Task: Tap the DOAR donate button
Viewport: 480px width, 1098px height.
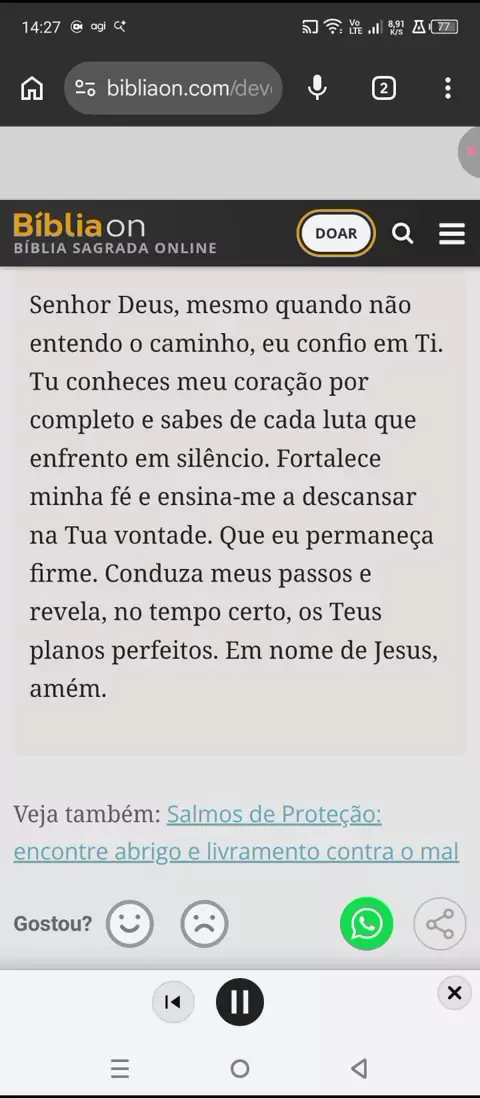Action: coord(336,233)
